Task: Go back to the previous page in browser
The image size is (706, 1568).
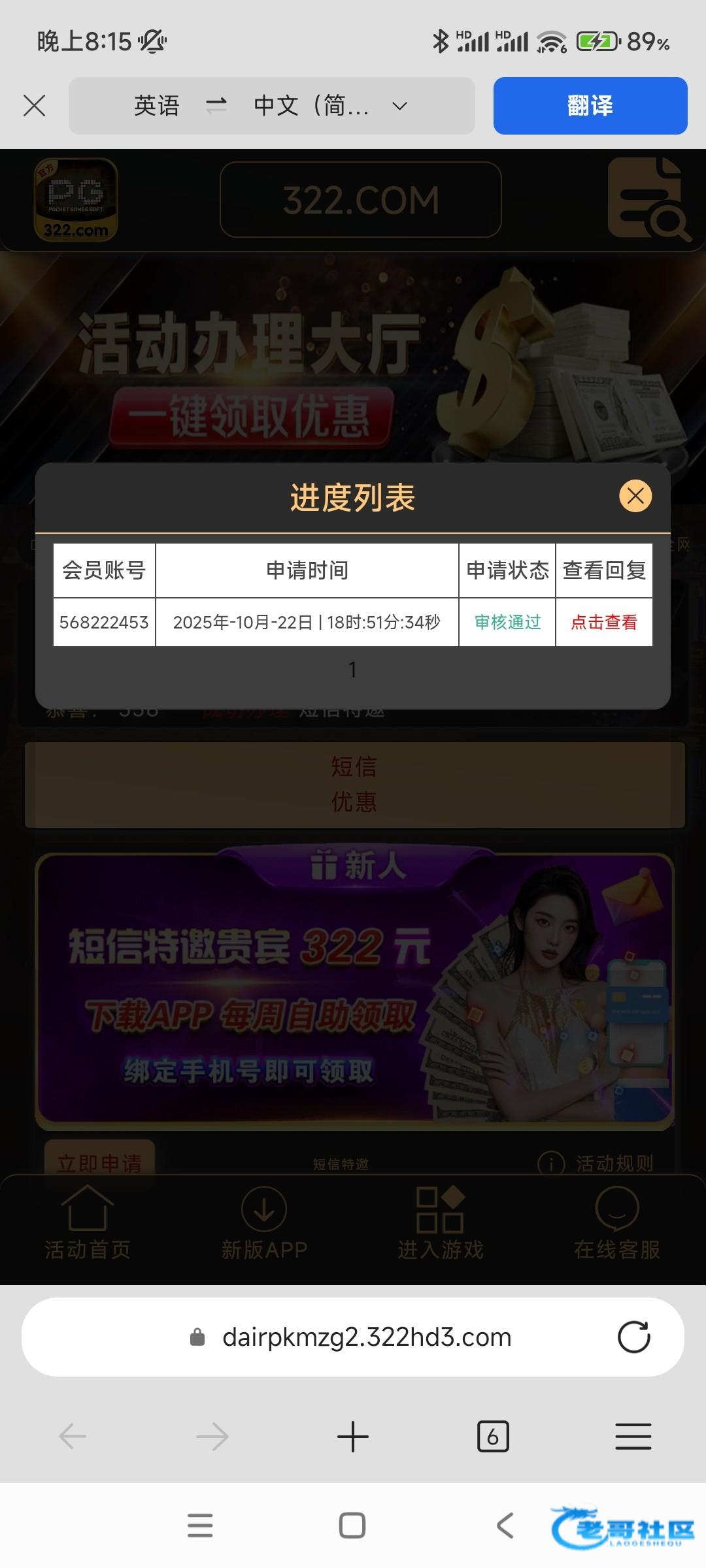Action: (73, 1437)
